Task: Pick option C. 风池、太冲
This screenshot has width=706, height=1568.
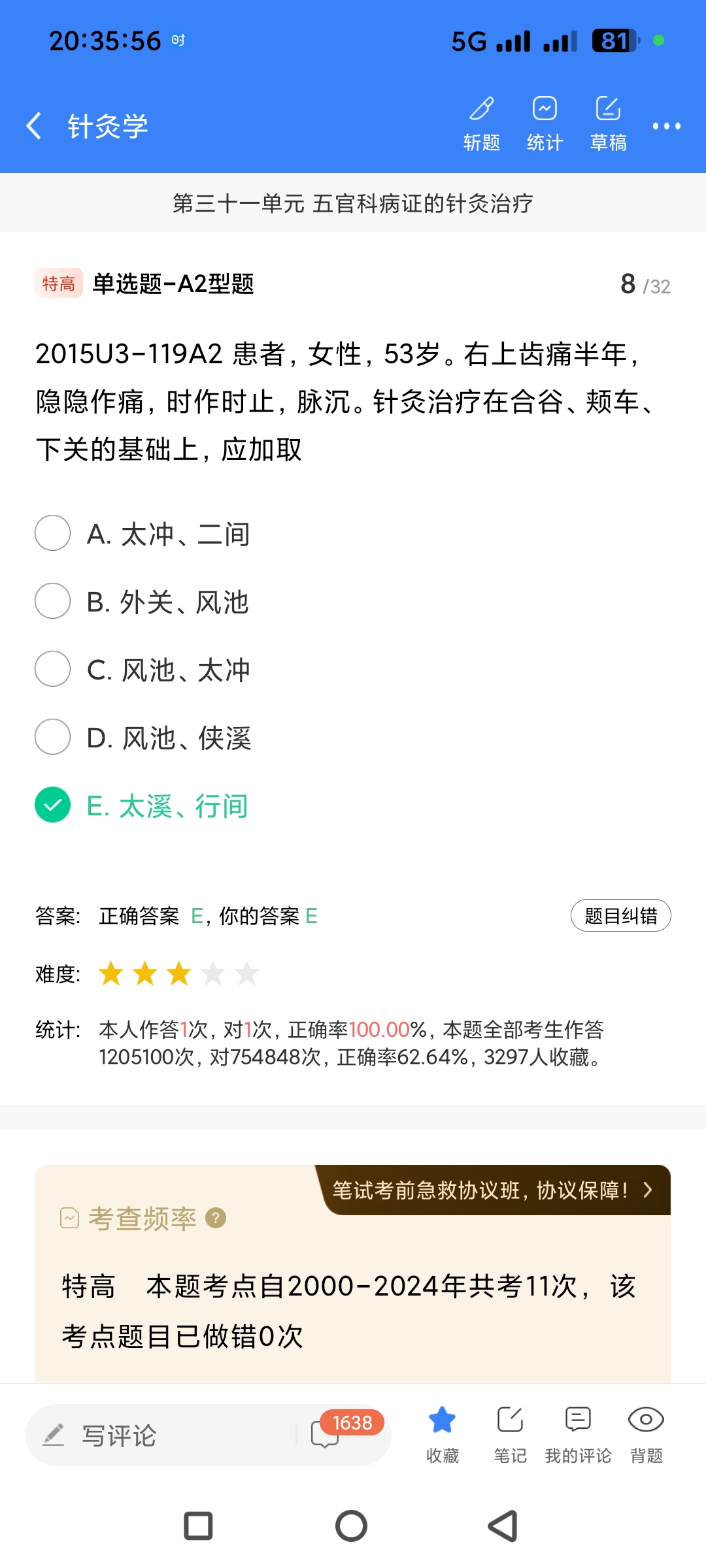Action: (53, 669)
